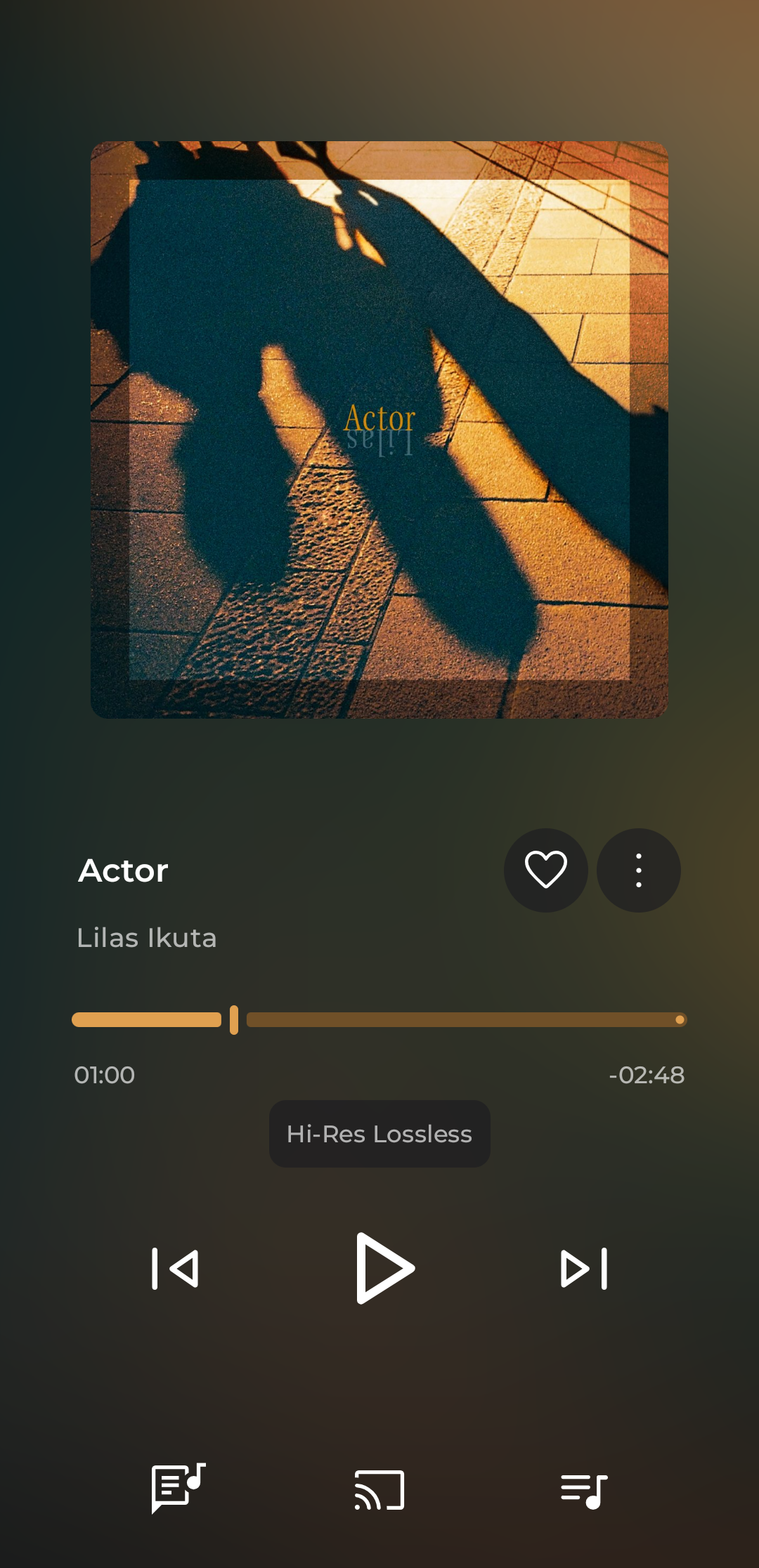The image size is (759, 1568).
Task: Open artist Lilas Ikuta
Action: coord(147,938)
